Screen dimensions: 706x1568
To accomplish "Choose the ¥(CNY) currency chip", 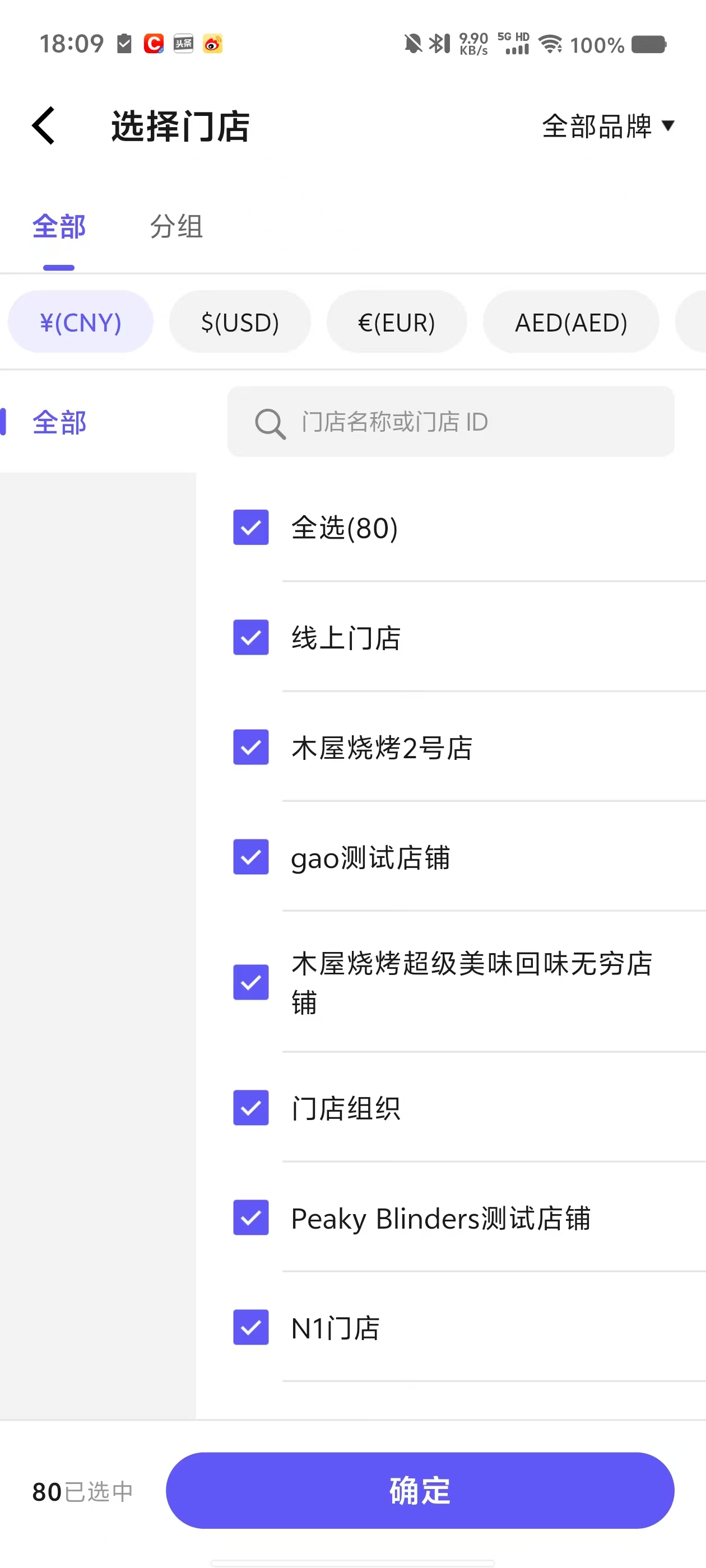I will pos(81,322).
